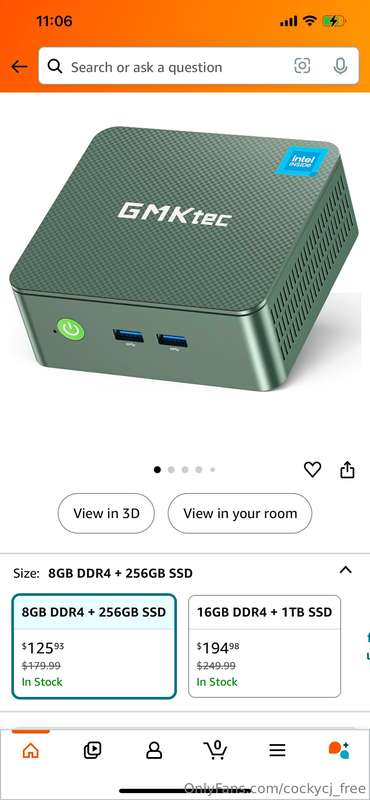The width and height of the screenshot is (370, 800).
Task: Open the shopping cart
Action: coord(215,749)
